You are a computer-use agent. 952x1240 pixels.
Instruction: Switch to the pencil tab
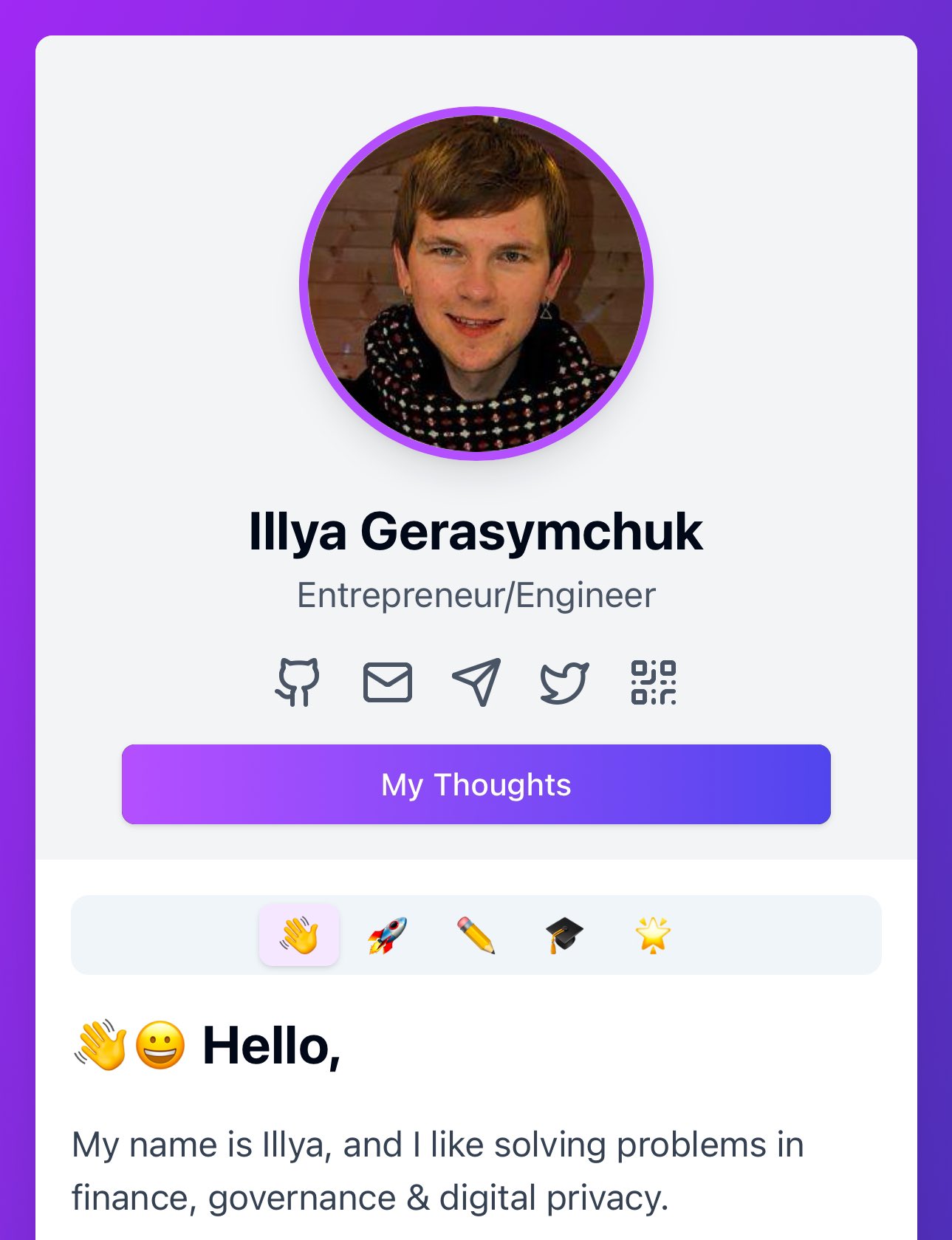pos(476,935)
